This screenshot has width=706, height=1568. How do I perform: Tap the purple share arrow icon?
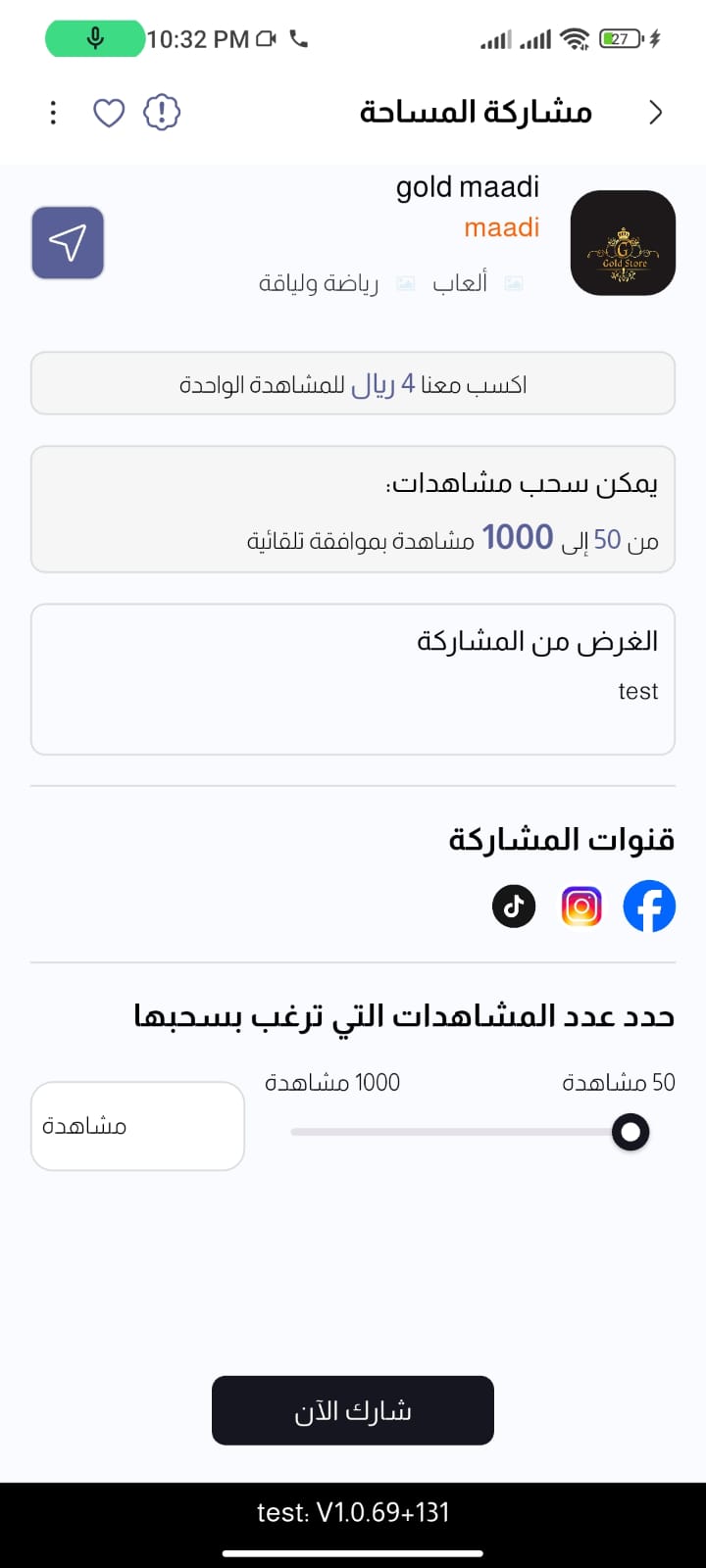click(67, 242)
